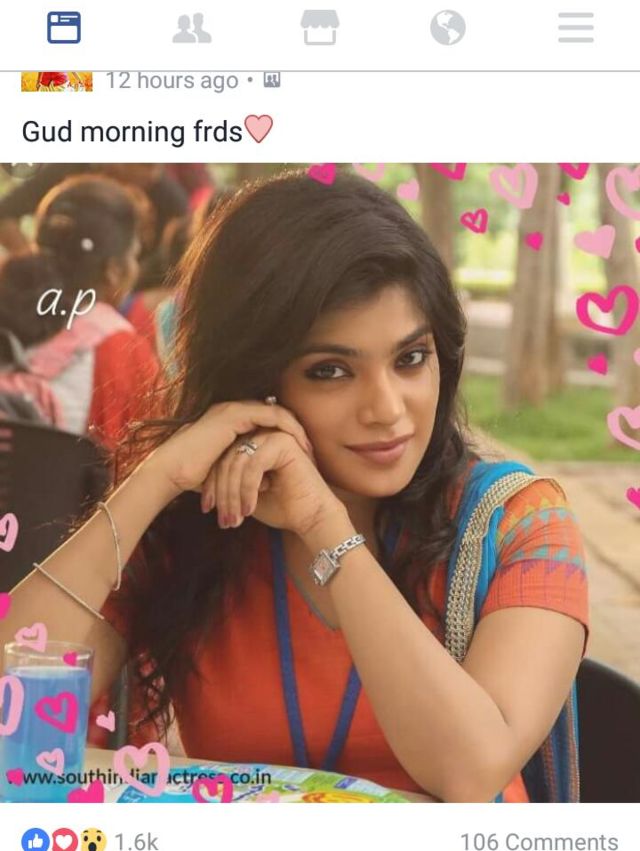Image resolution: width=640 pixels, height=851 pixels.
Task: View the 1.6k post reactions
Action: click(x=90, y=840)
